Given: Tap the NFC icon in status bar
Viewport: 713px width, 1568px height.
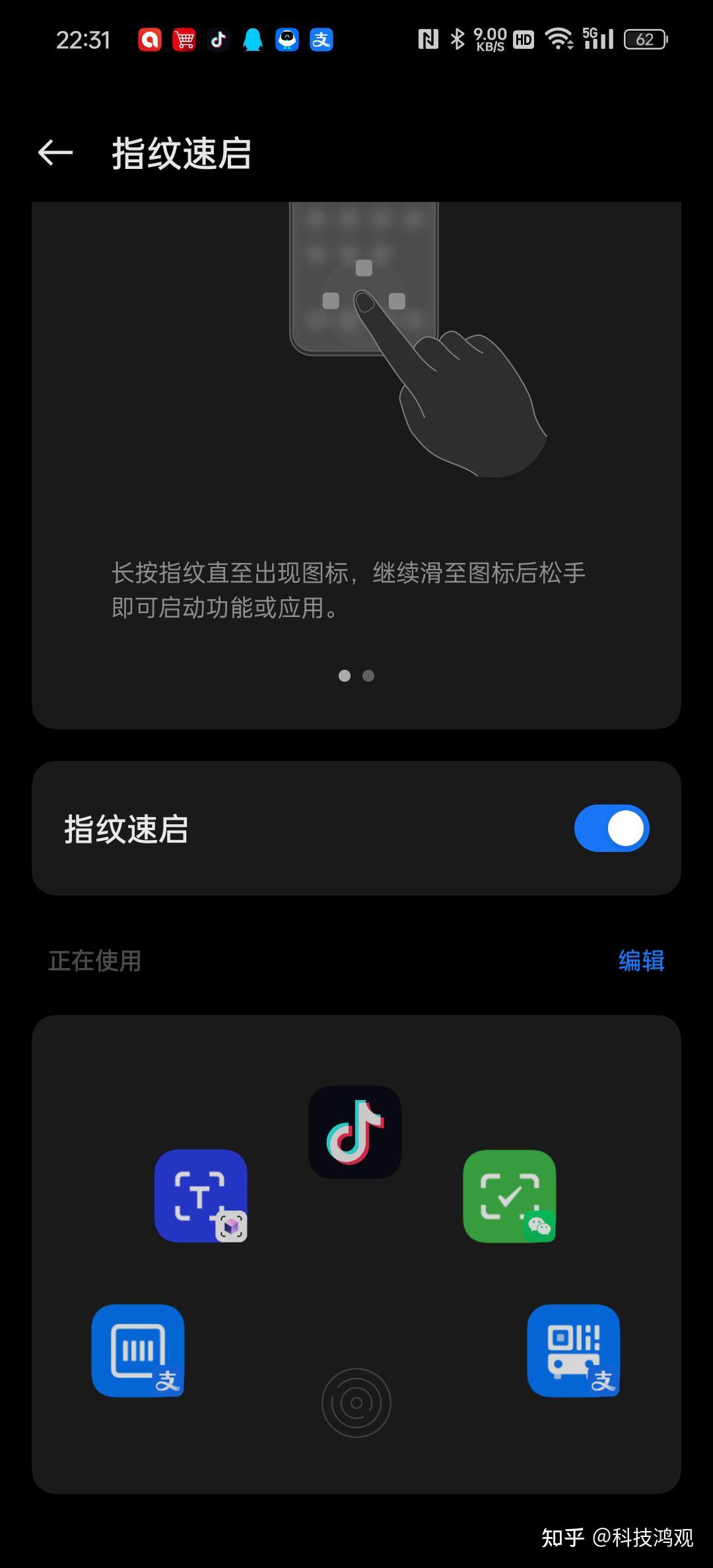Looking at the screenshot, I should [x=428, y=40].
